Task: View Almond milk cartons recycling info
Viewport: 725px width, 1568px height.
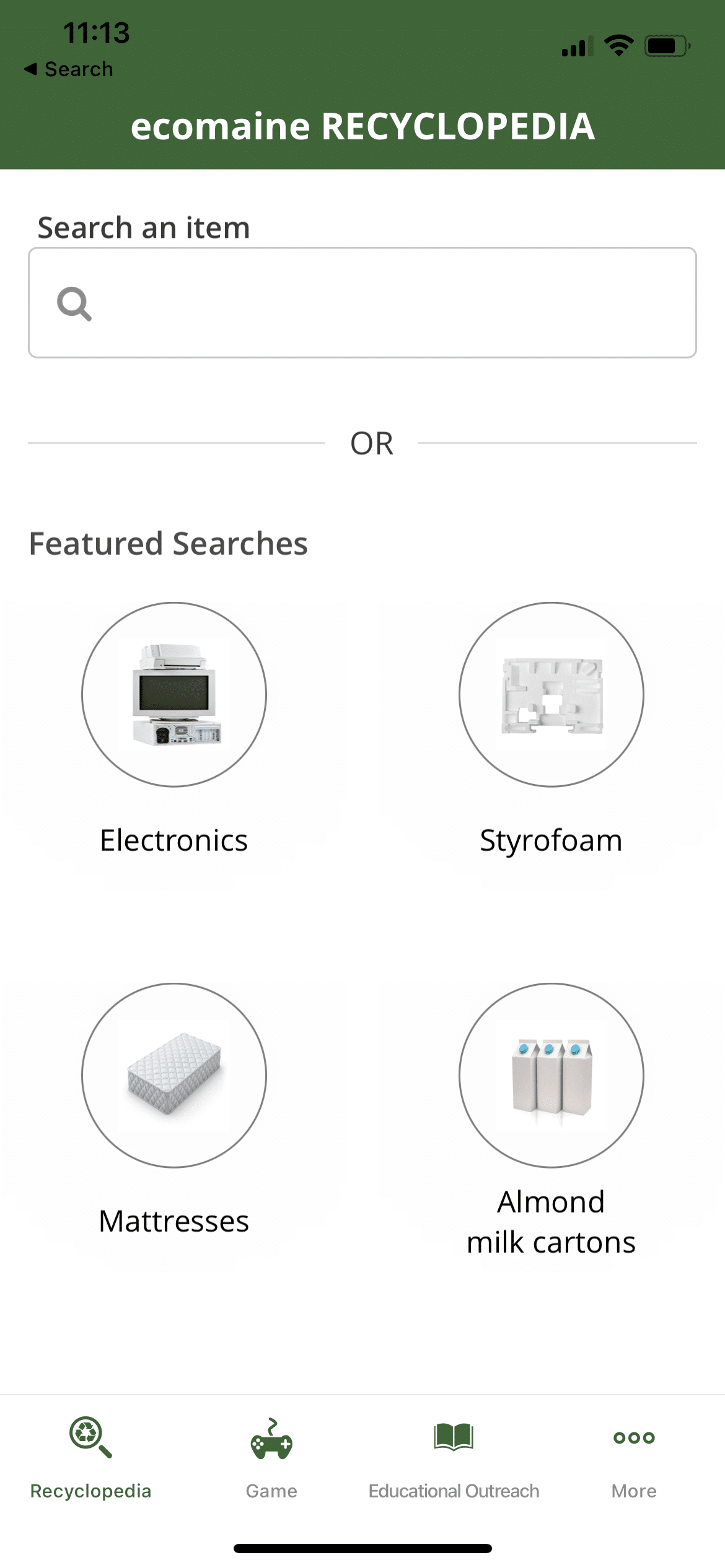Action: coord(551,1120)
